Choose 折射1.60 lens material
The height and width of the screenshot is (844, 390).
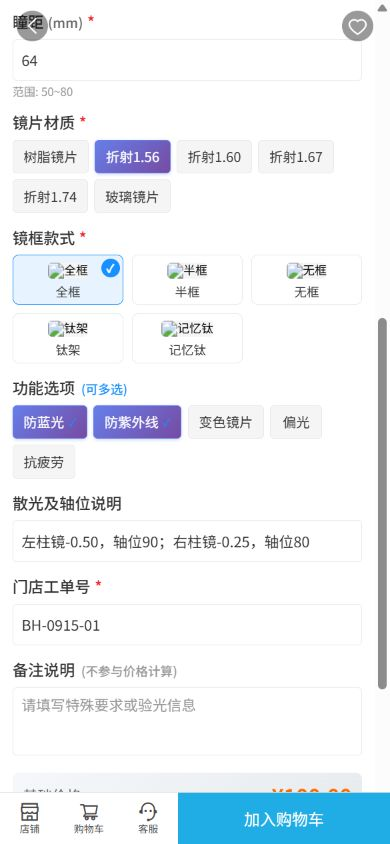[214, 157]
